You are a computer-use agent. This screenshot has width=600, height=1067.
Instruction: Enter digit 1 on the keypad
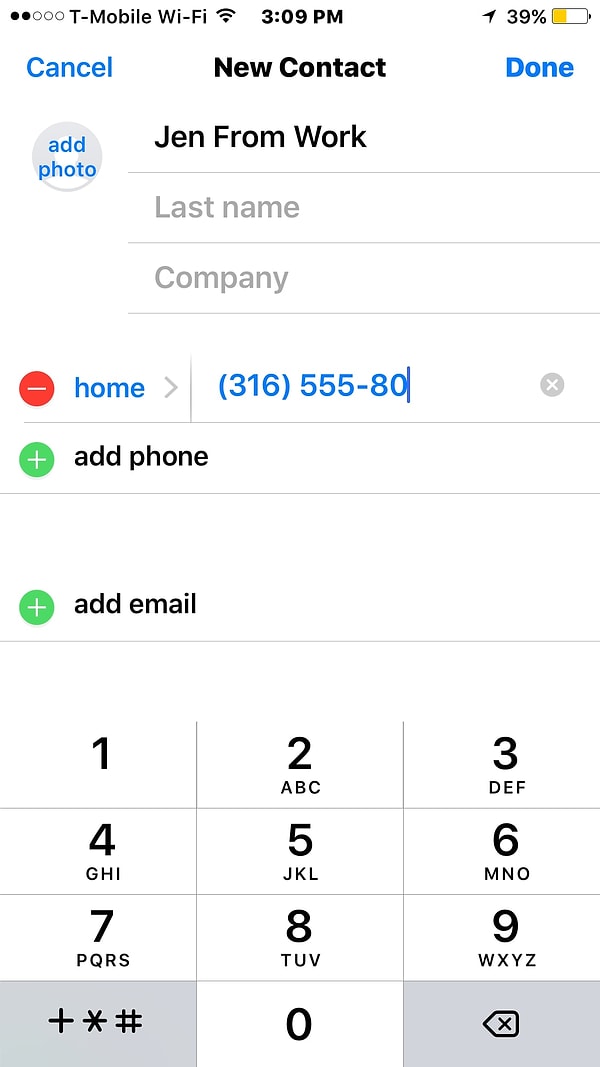[100, 765]
